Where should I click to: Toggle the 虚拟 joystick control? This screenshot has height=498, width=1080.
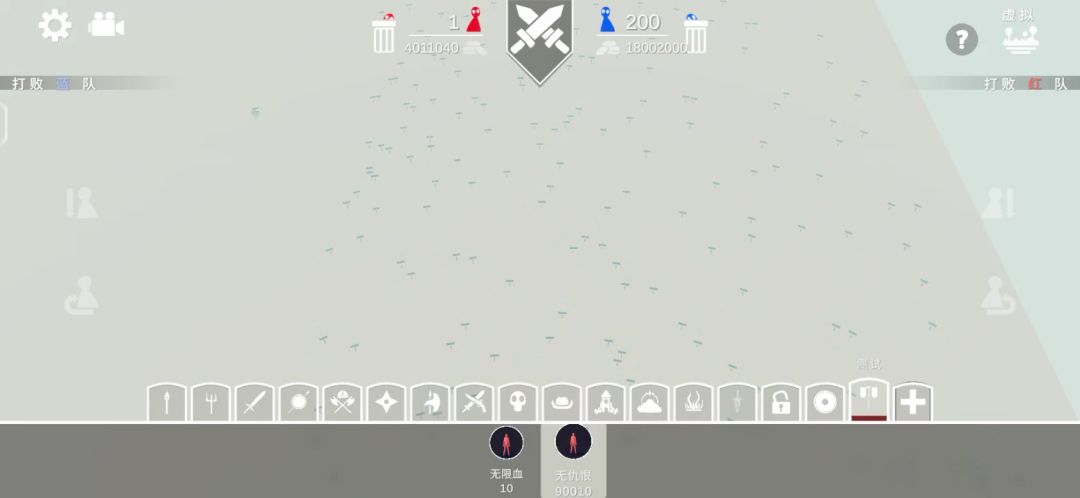1020,33
